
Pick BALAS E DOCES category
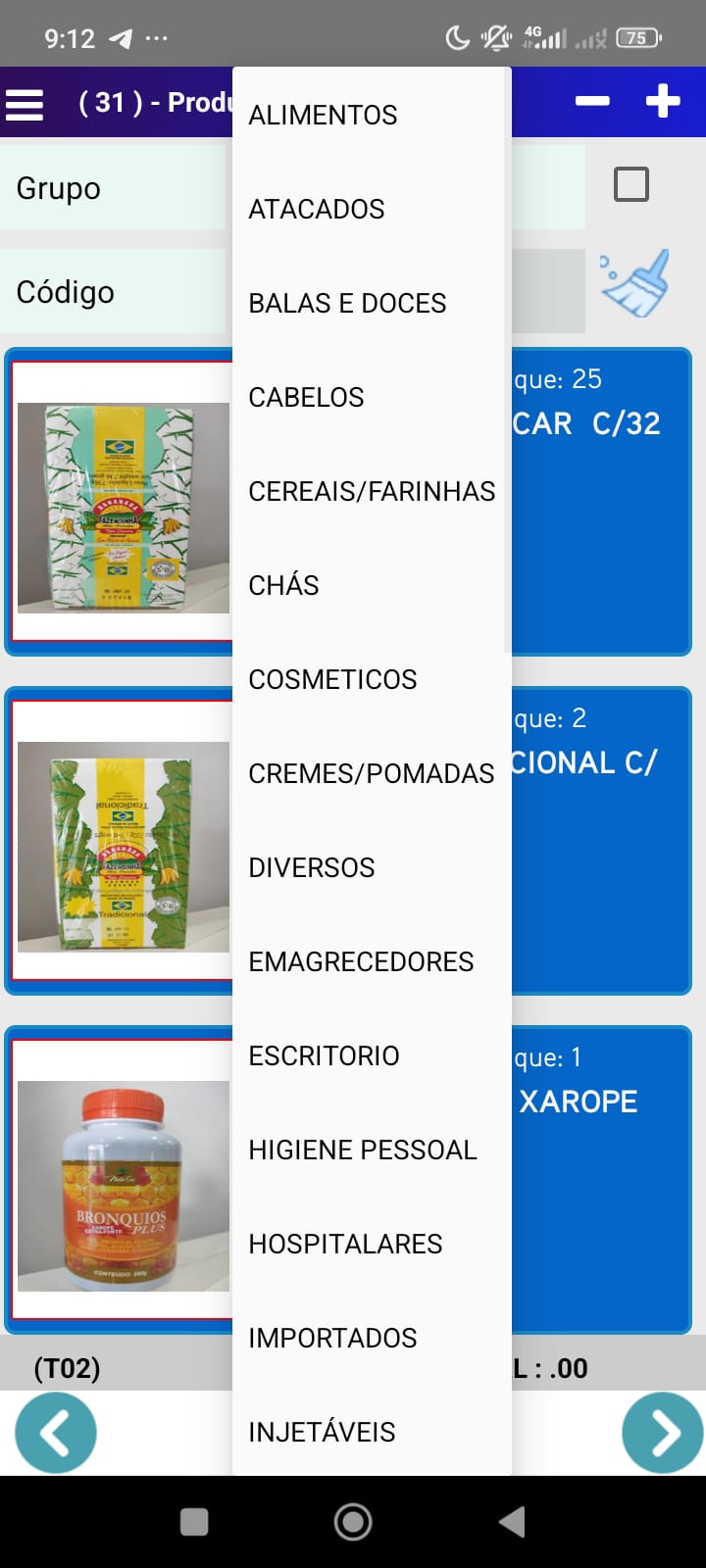[x=347, y=303]
